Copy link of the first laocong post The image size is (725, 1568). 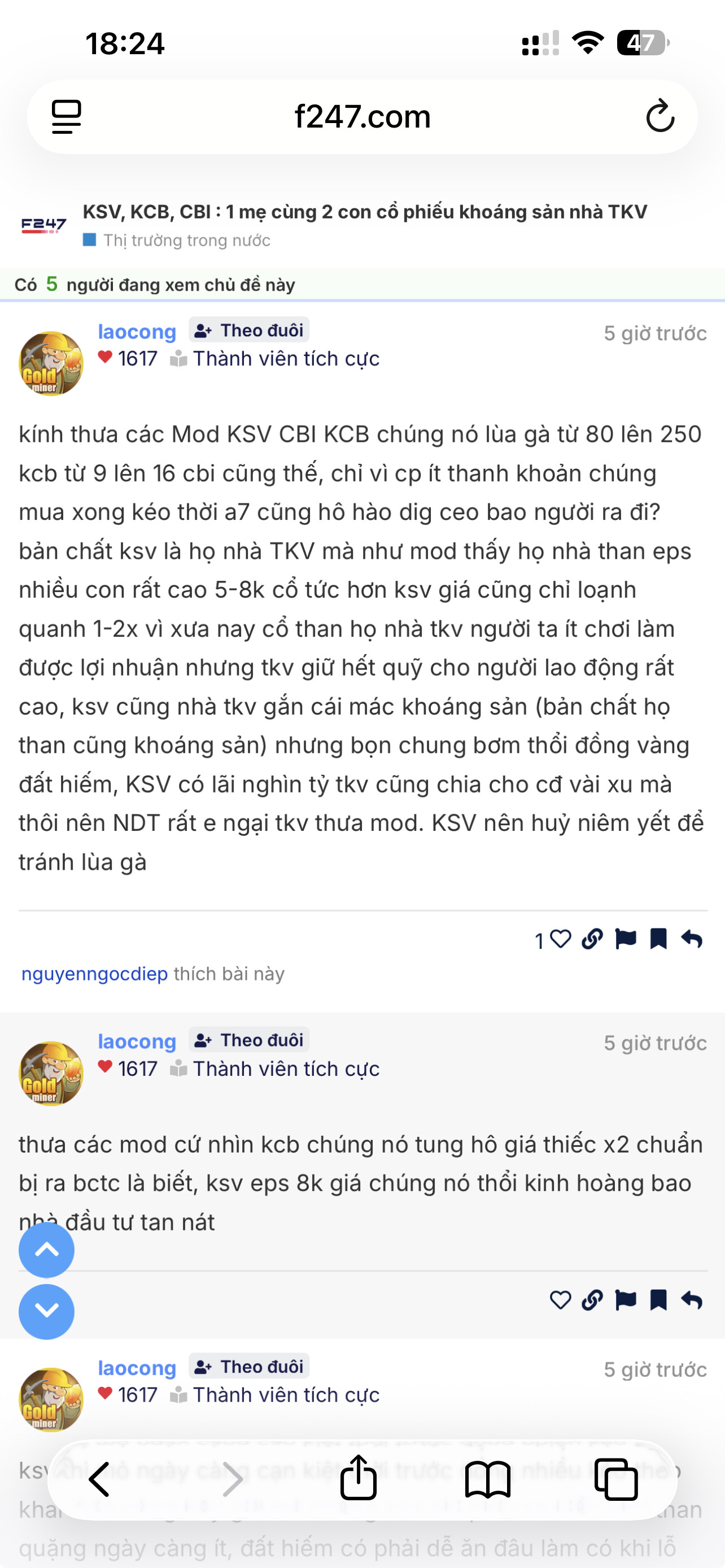(592, 939)
